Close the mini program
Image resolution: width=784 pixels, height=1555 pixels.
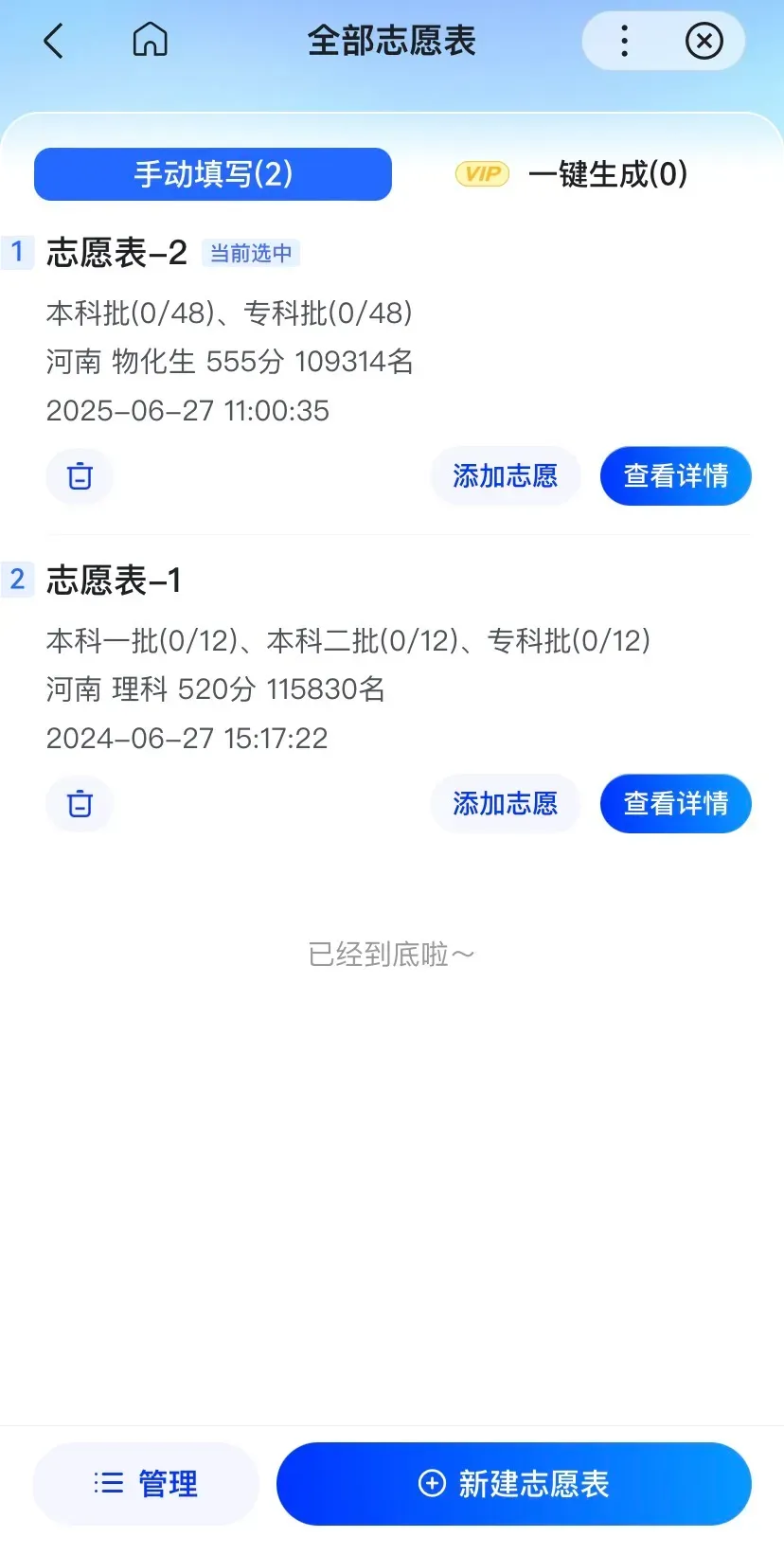click(x=704, y=41)
